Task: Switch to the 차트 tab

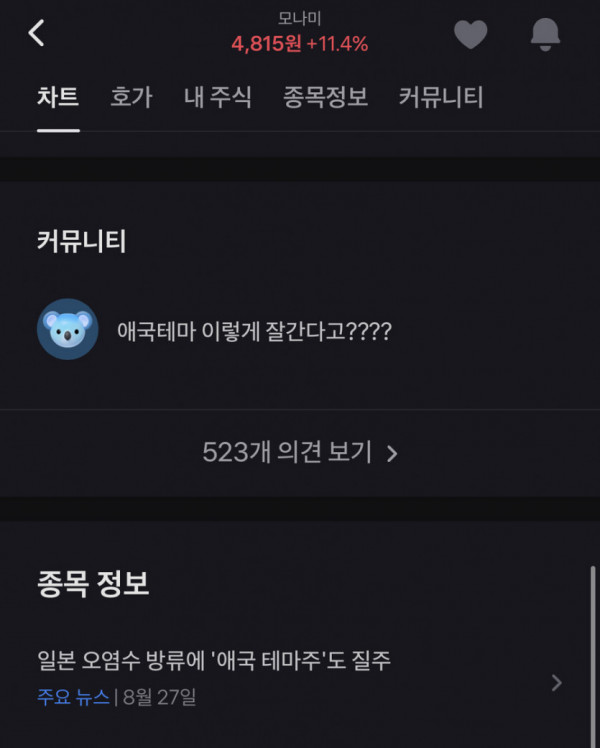Action: [58, 97]
